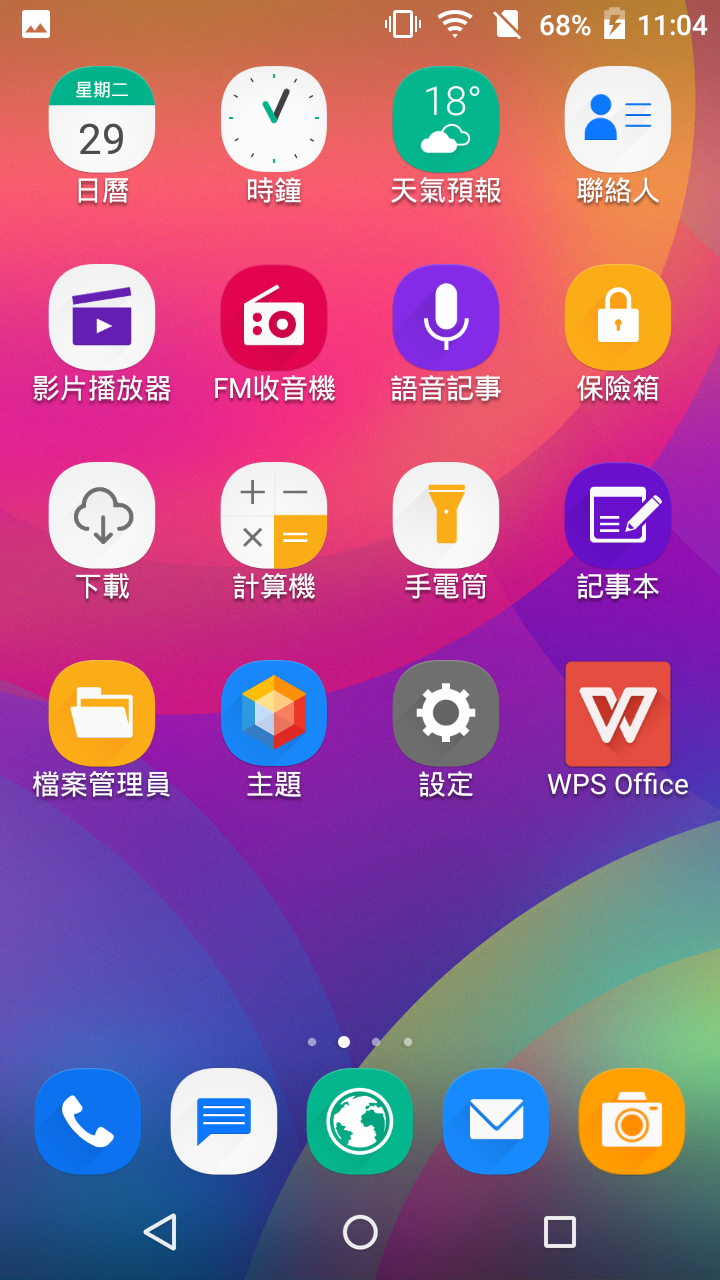The width and height of the screenshot is (720, 1280).
Task: Open the 保險箱 safe box app
Action: click(618, 317)
